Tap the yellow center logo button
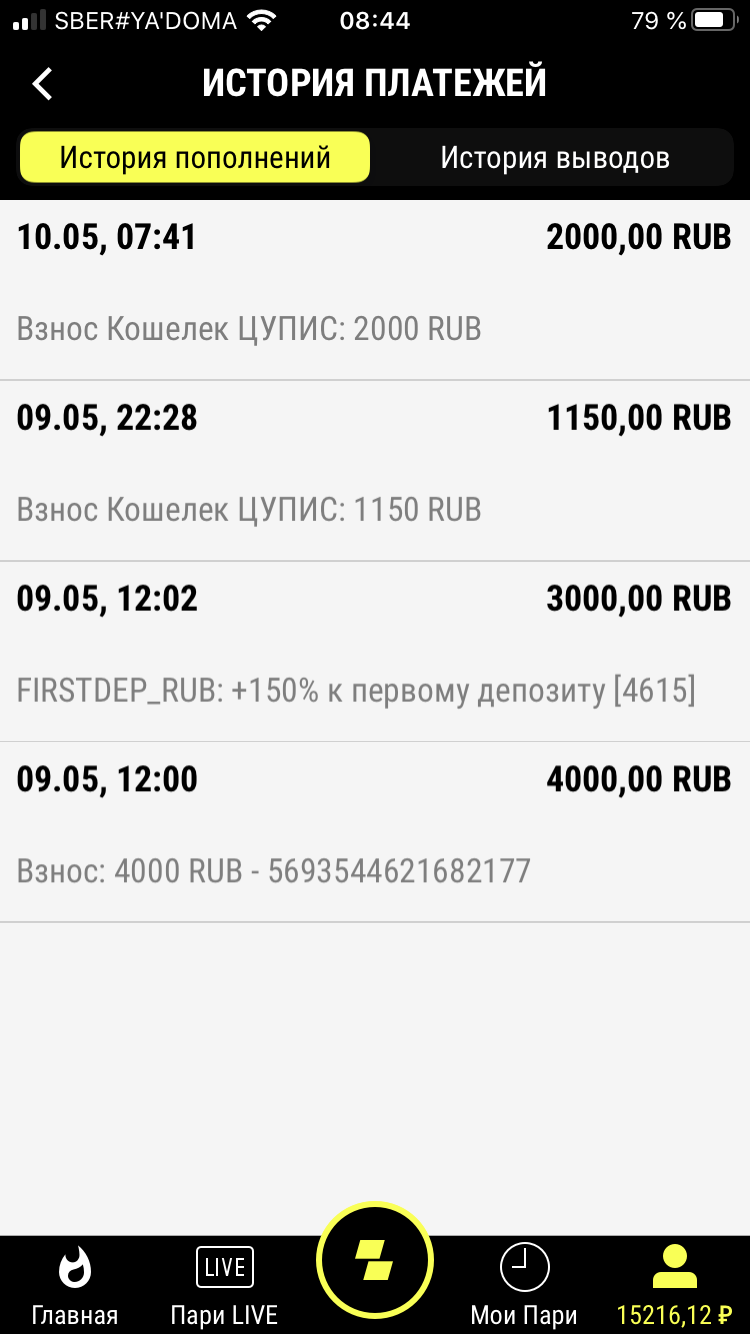The image size is (750, 1334). pos(375,1263)
